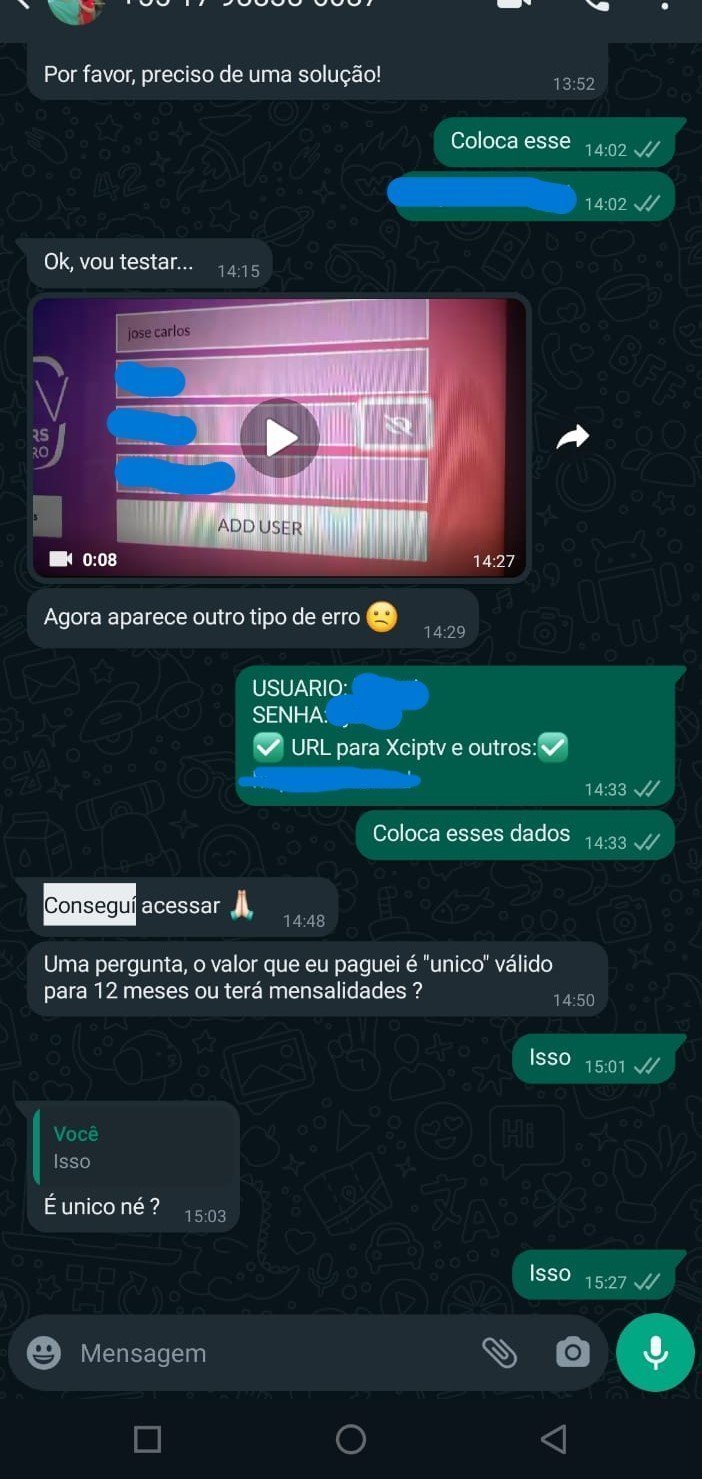Start a video call with this contact
The height and width of the screenshot is (1479, 702).
pos(513,4)
